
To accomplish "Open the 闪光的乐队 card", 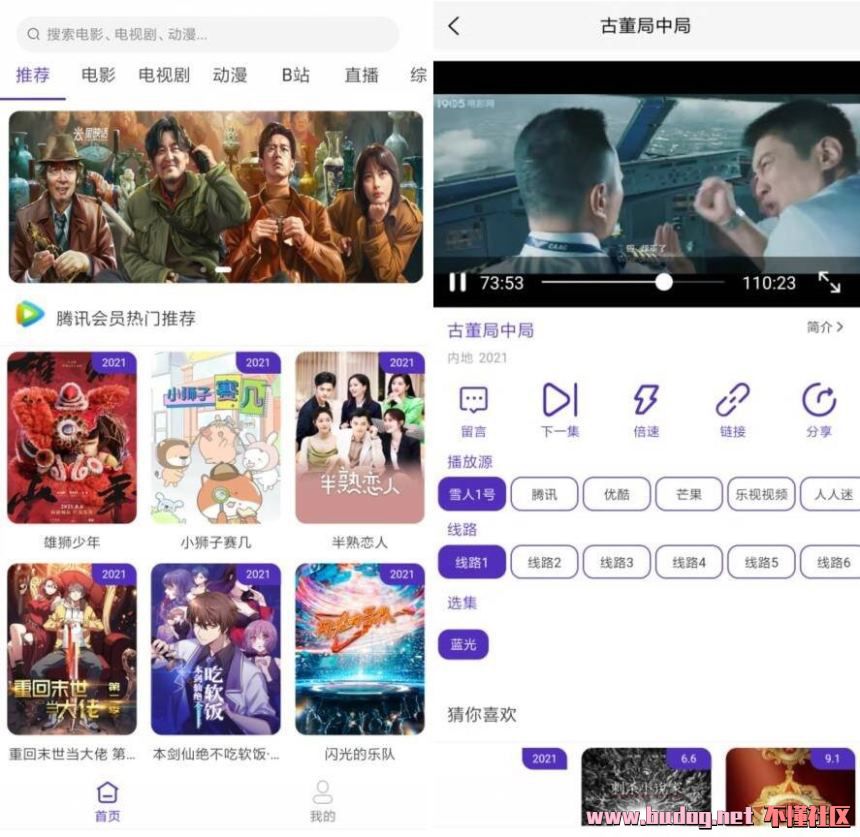I will point(359,650).
